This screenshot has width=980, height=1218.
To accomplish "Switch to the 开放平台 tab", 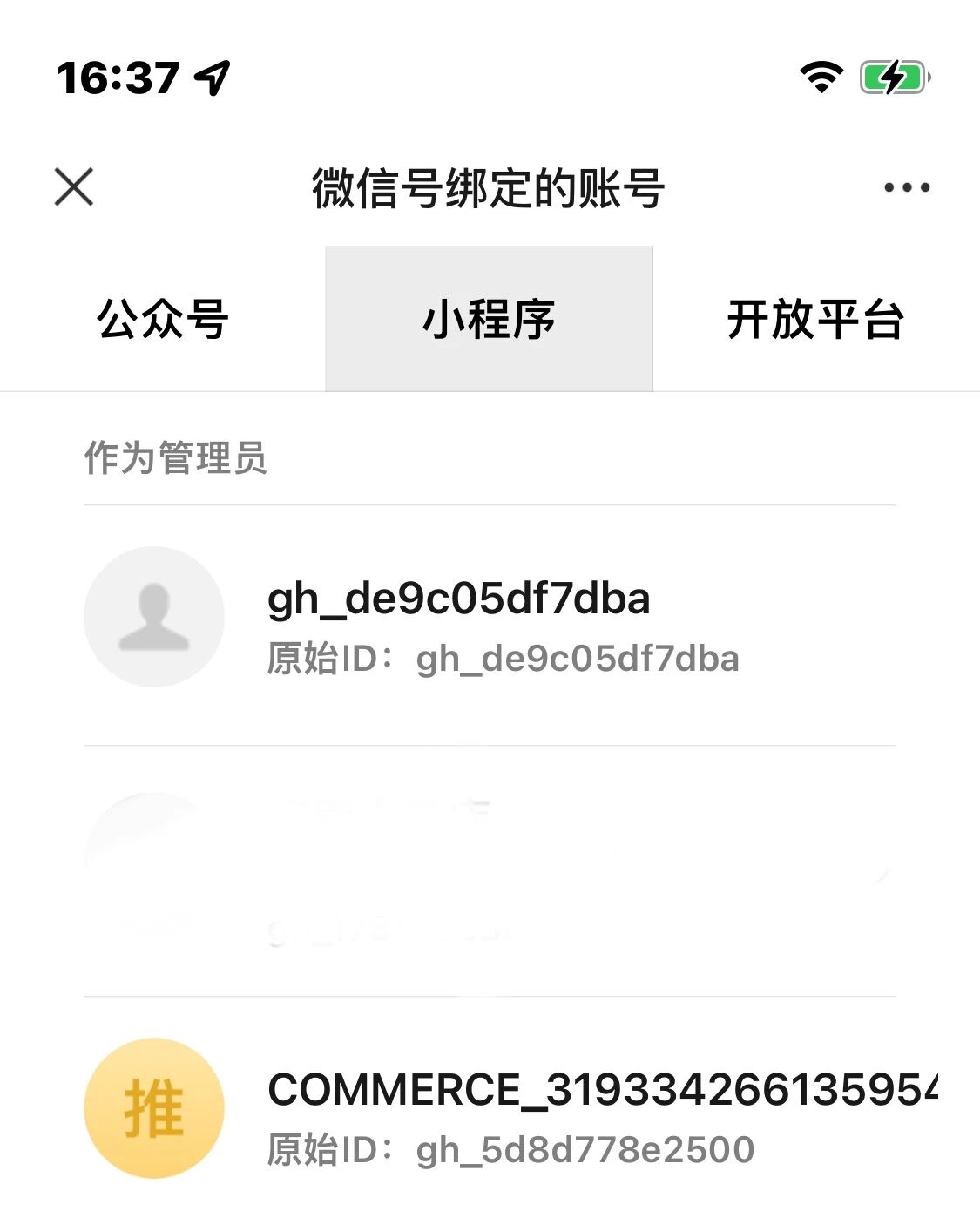I will (815, 319).
